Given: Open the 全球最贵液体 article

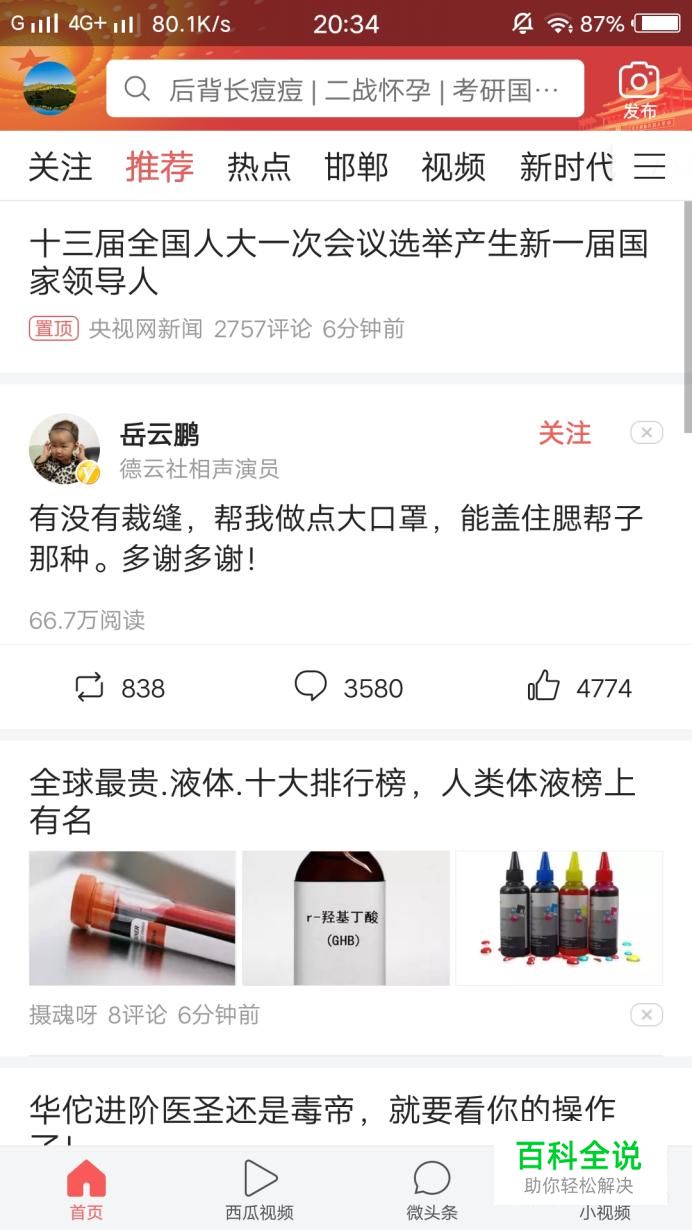Looking at the screenshot, I should click(332, 801).
